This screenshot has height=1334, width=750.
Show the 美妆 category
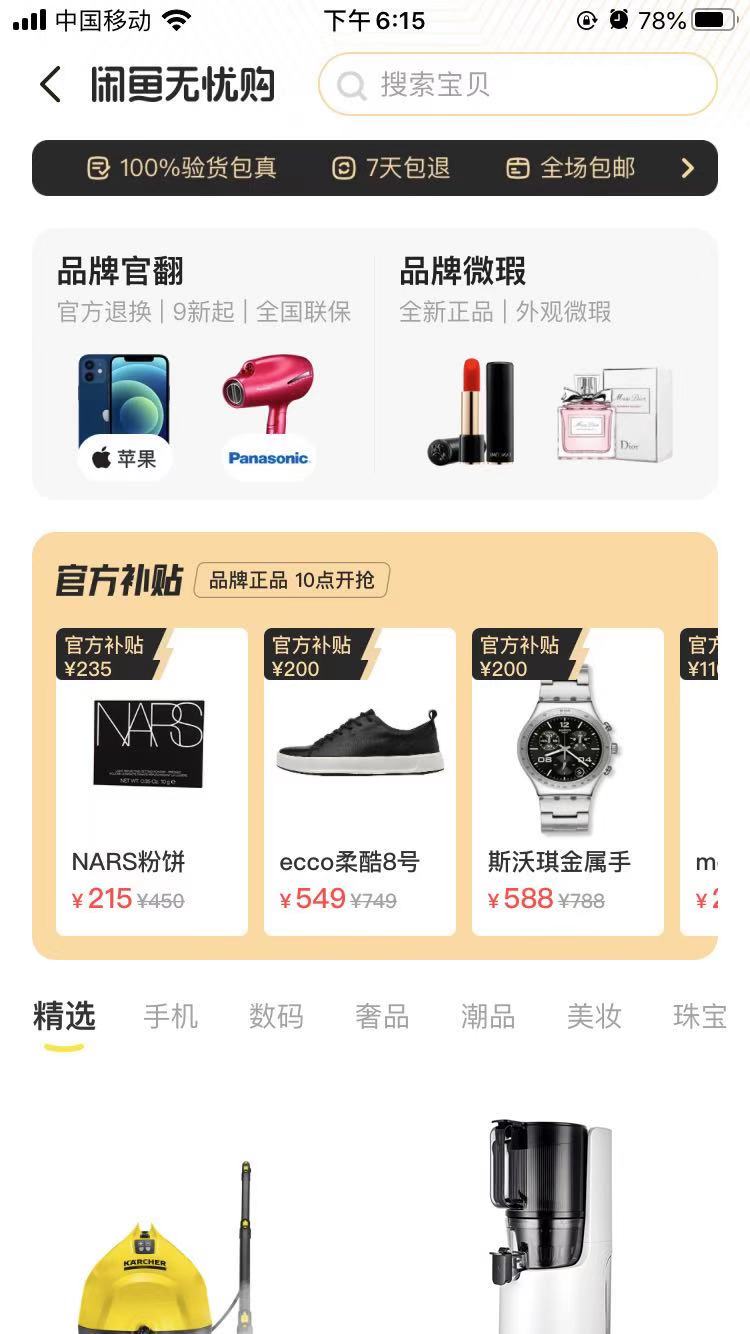594,1017
